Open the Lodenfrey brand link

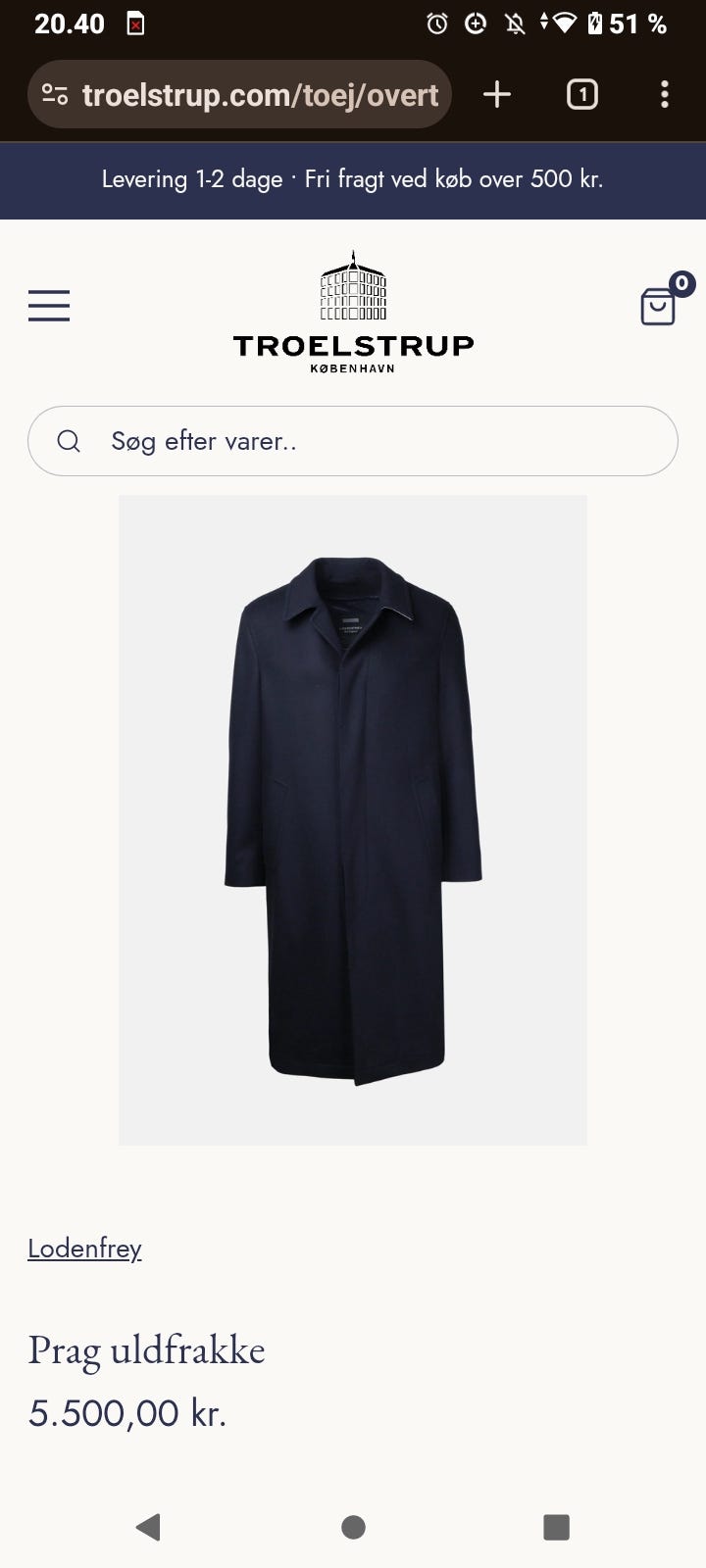coord(84,1249)
